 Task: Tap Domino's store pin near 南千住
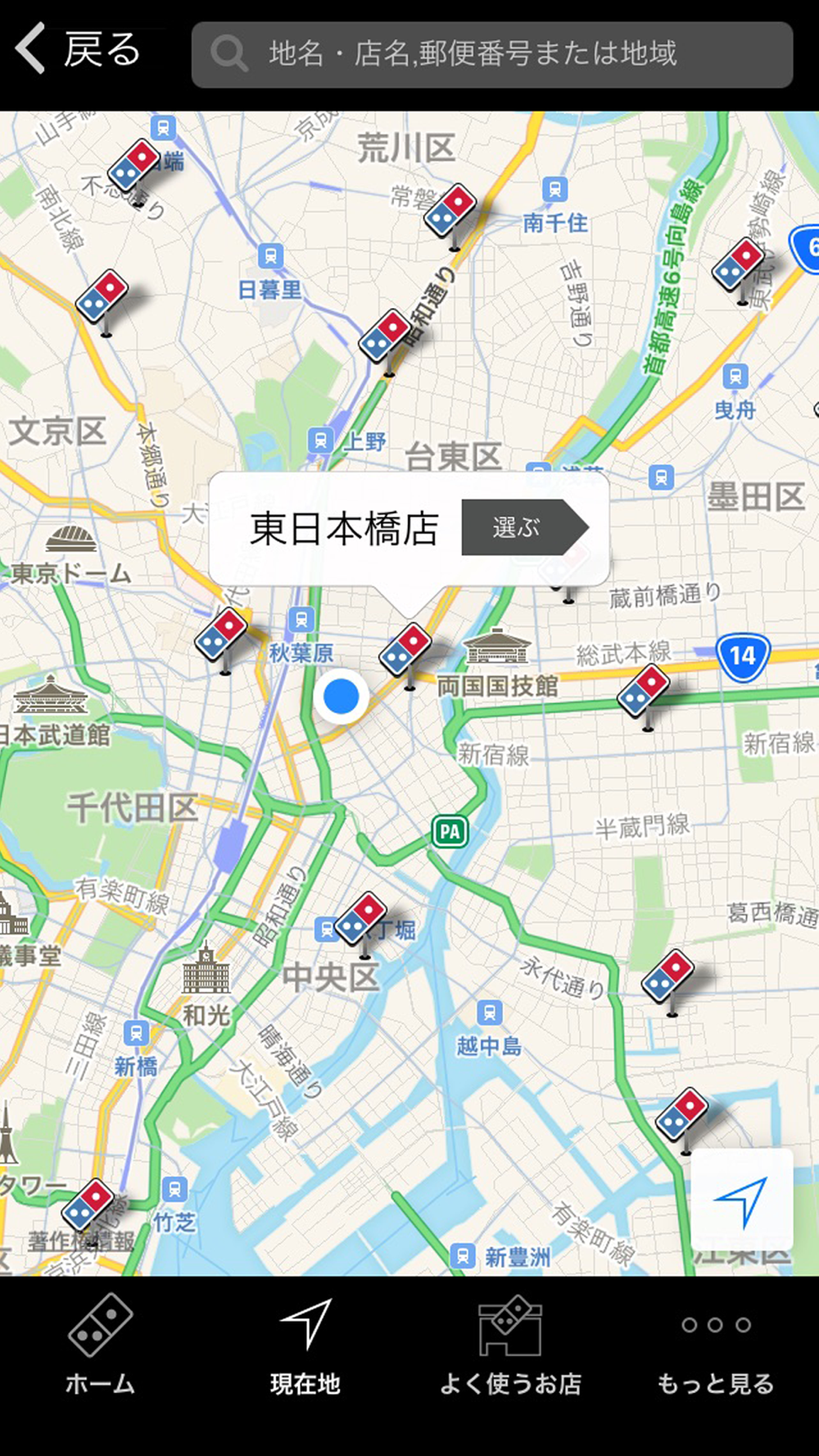(x=451, y=215)
